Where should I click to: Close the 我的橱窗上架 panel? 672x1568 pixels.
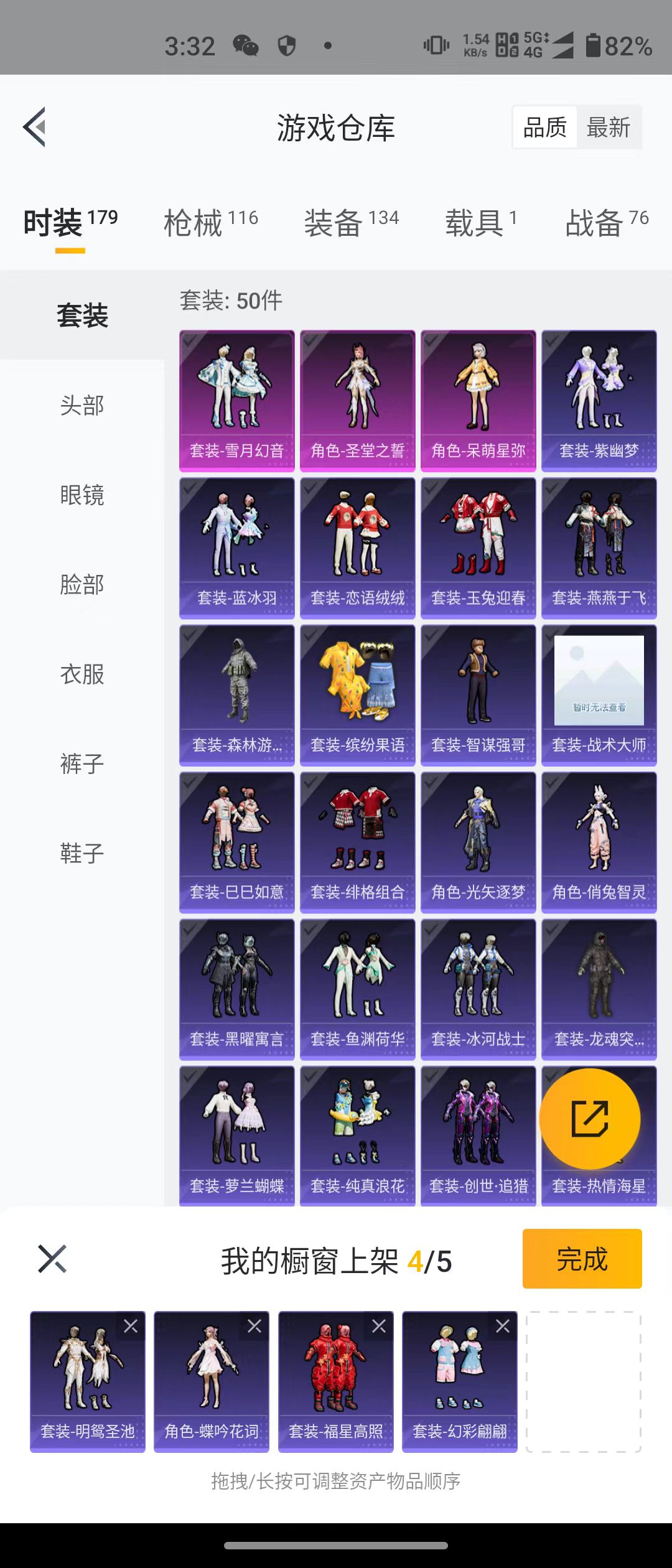(52, 1259)
